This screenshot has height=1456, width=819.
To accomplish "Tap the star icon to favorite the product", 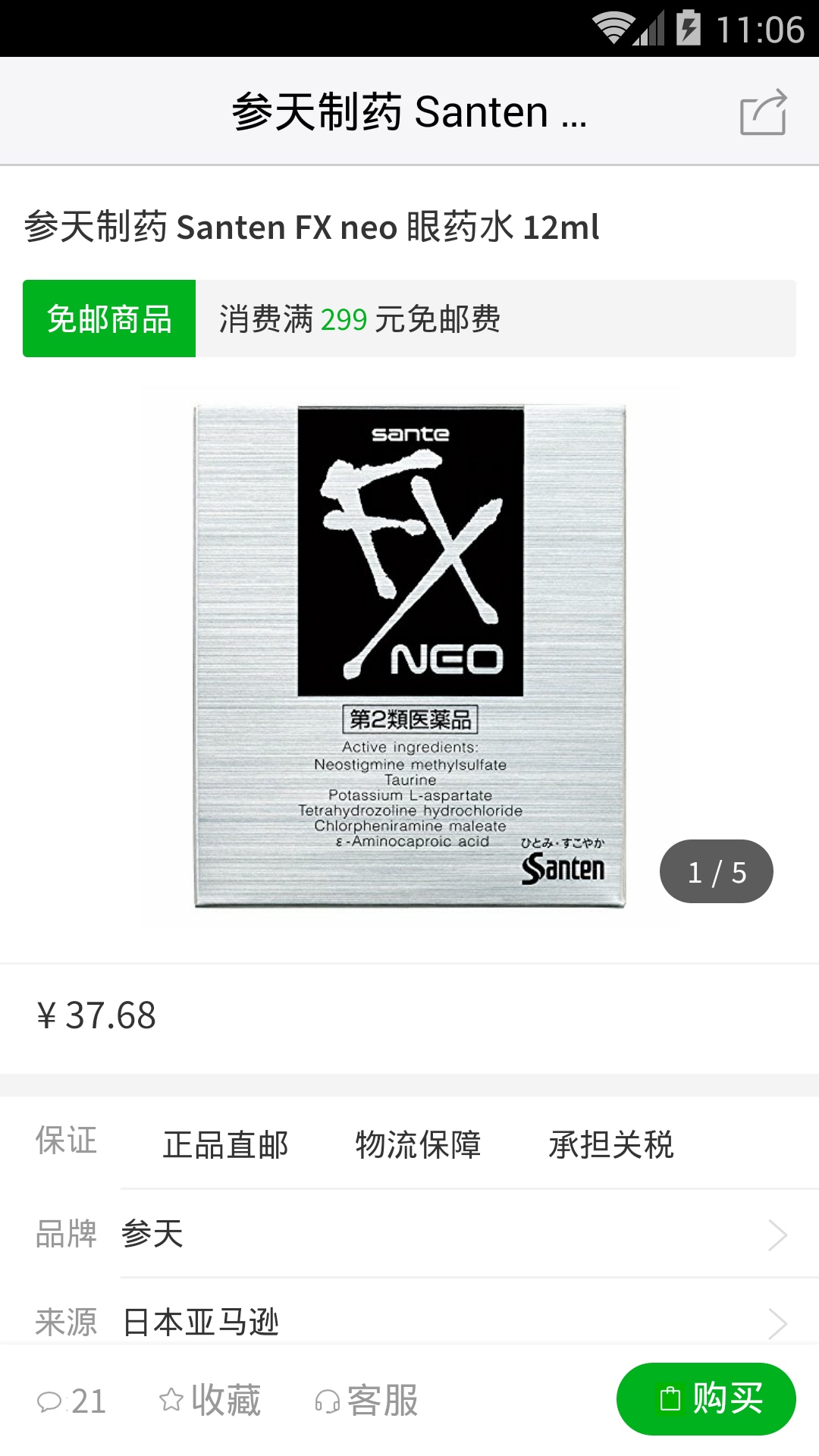I will (173, 1401).
